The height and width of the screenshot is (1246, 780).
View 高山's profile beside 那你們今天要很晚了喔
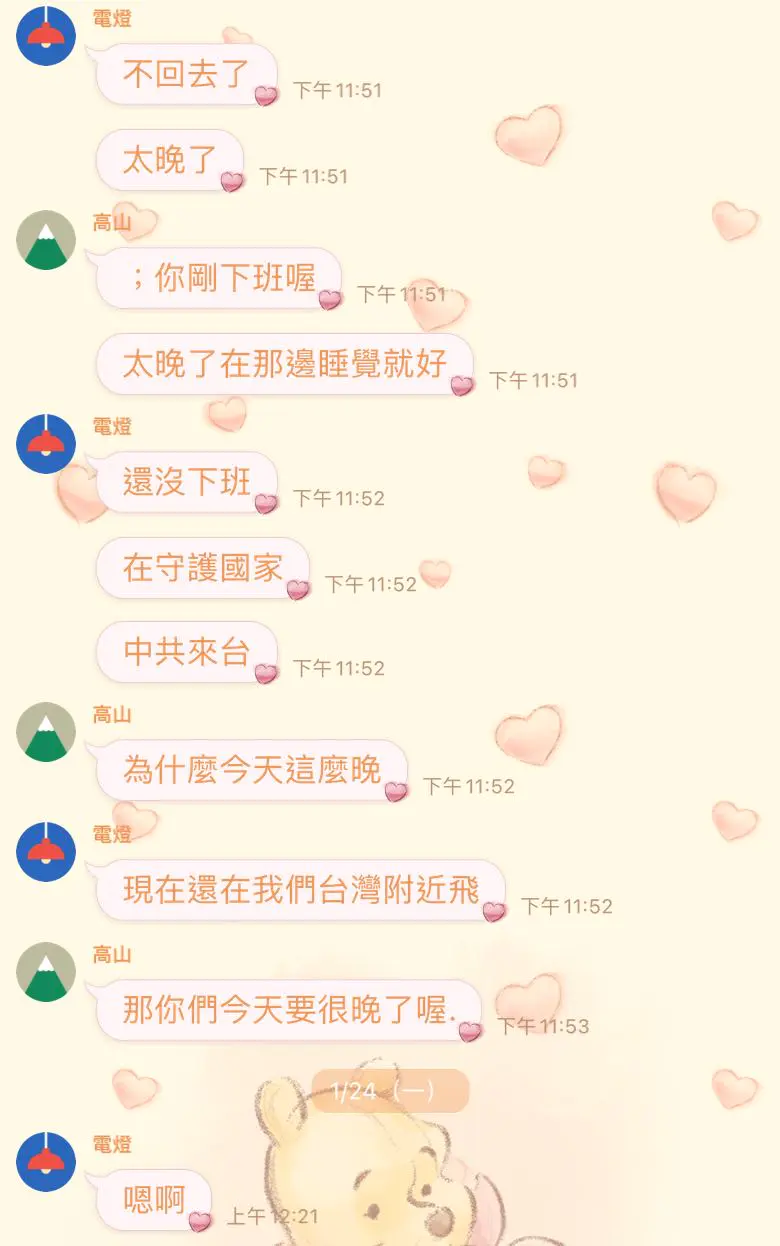46,972
